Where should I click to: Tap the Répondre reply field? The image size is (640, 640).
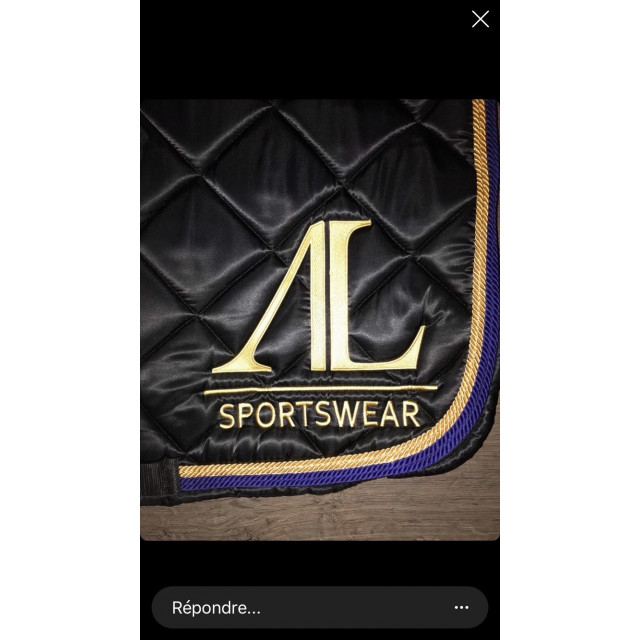point(290,607)
